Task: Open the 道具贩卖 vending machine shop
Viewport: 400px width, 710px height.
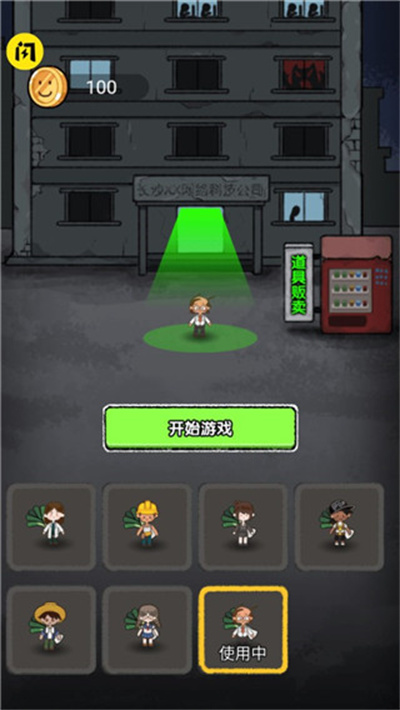Action: point(338,284)
